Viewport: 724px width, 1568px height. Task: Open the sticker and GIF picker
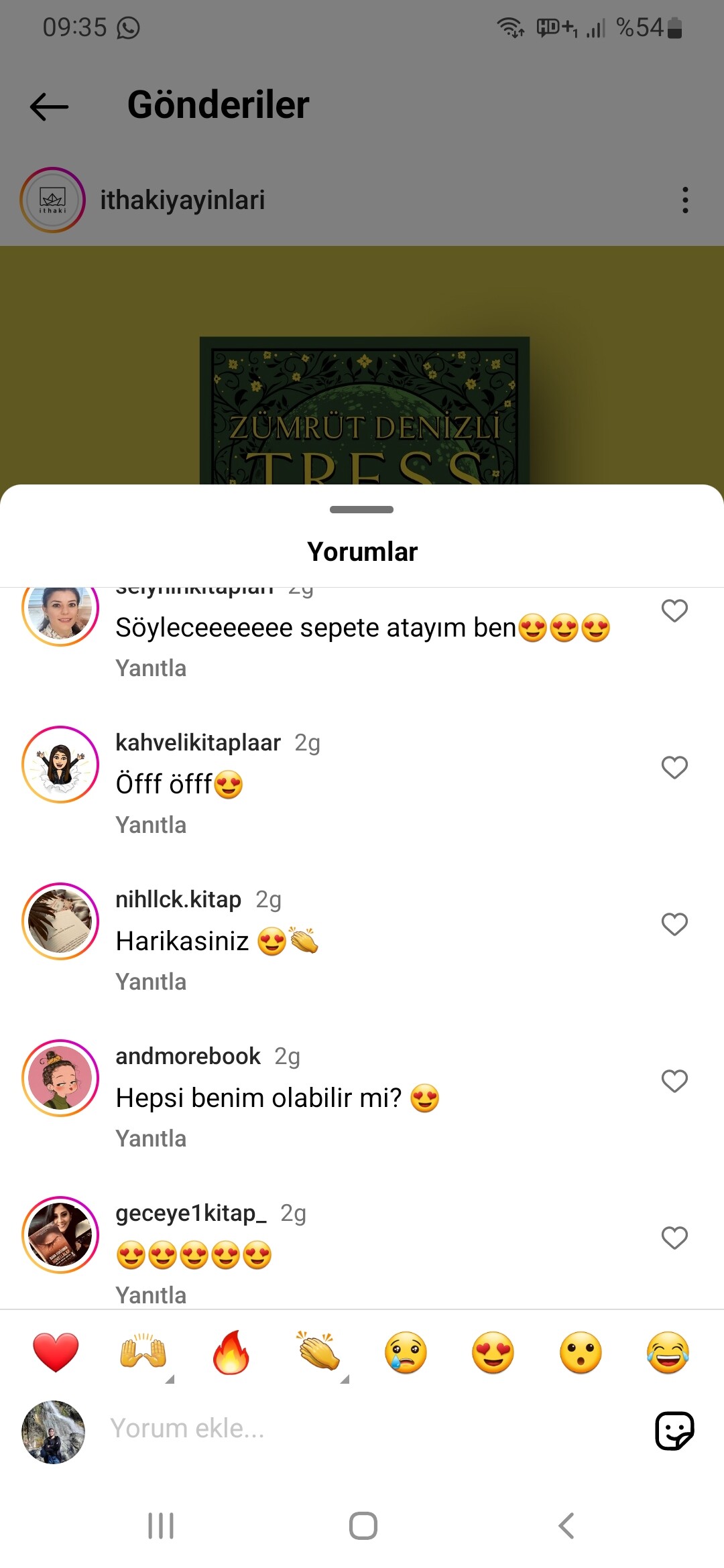pos(674,1431)
